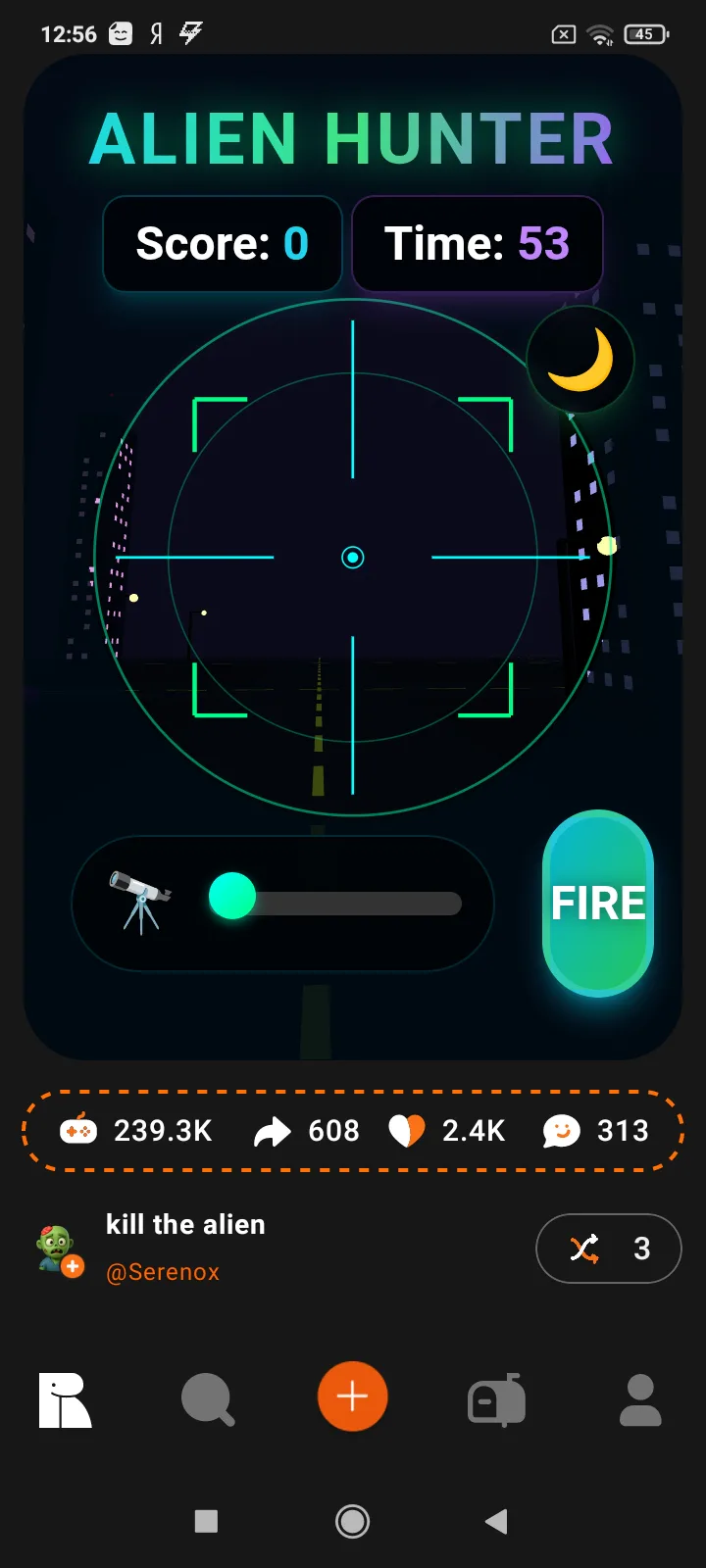The image size is (706, 1568).
Task: Switch to the search tab
Action: [x=208, y=1399]
